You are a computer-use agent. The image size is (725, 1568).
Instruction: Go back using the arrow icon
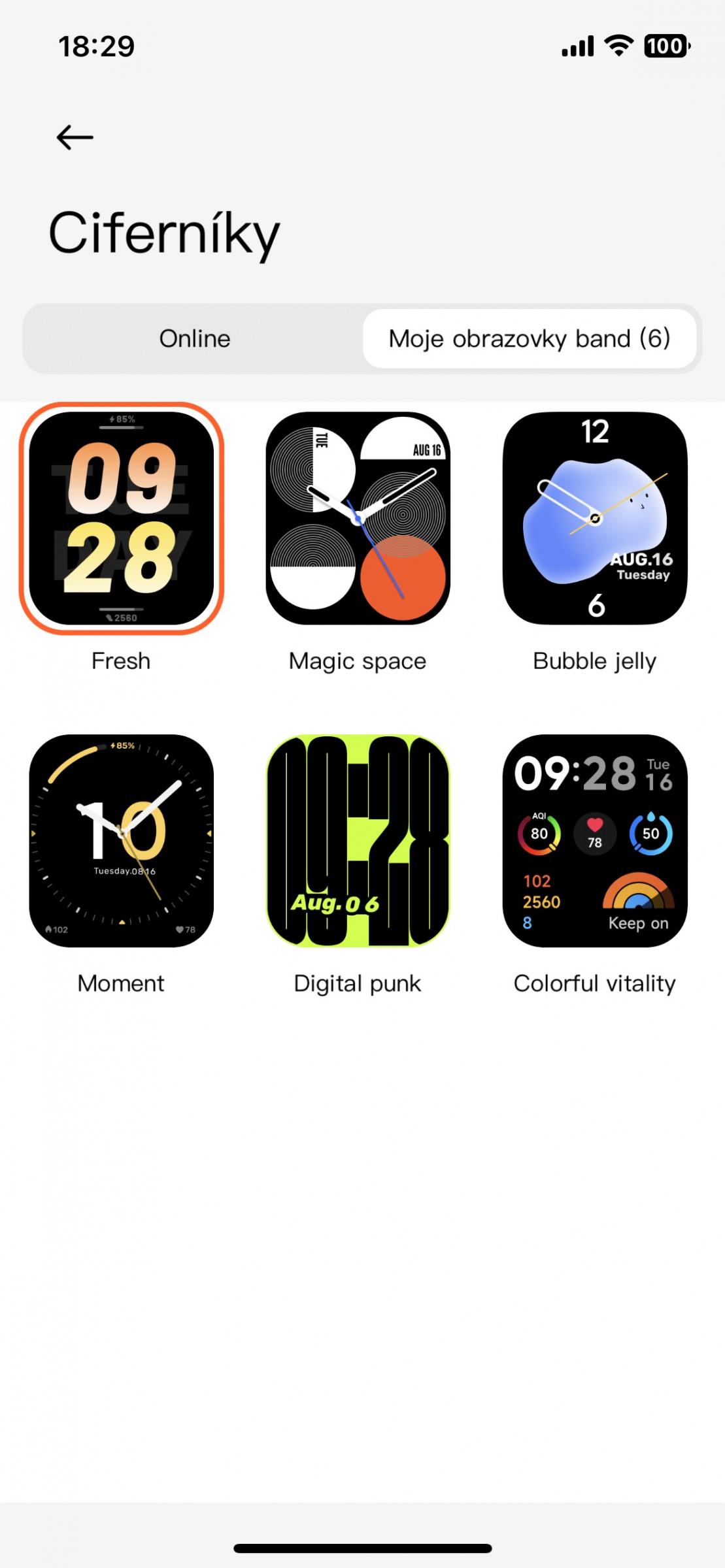75,137
